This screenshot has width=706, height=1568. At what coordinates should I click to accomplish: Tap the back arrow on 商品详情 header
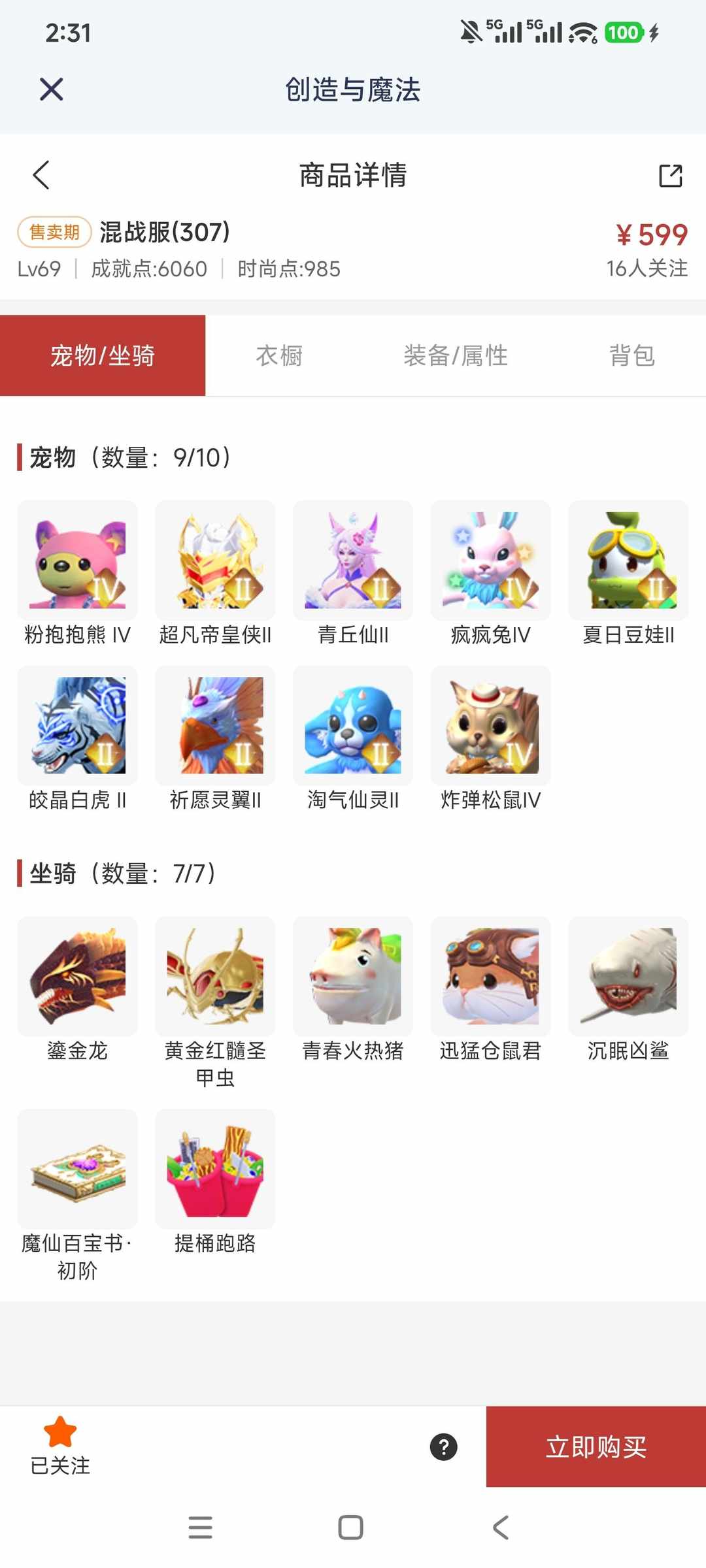[x=42, y=175]
